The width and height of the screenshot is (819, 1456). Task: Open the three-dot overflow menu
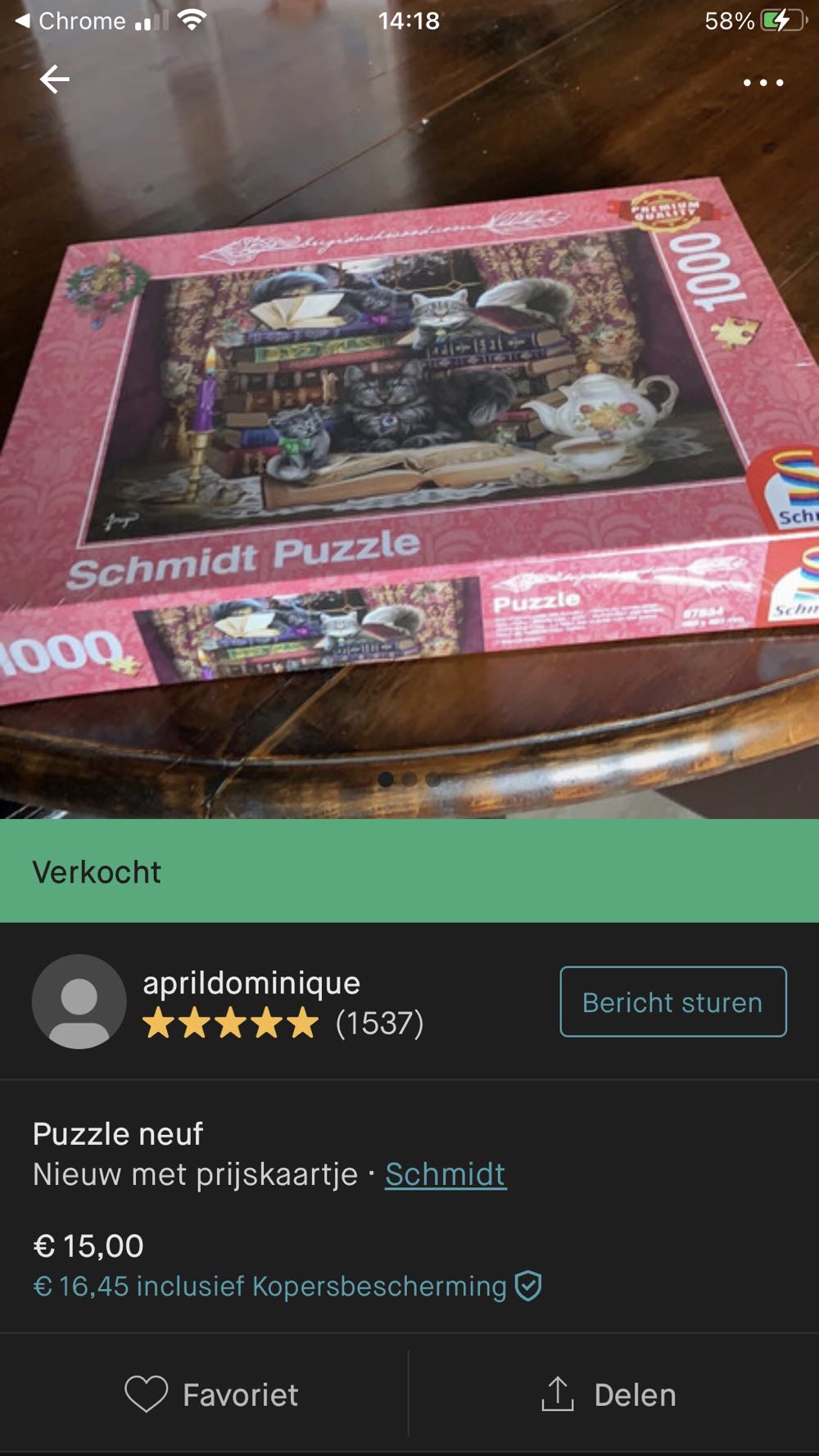click(762, 83)
